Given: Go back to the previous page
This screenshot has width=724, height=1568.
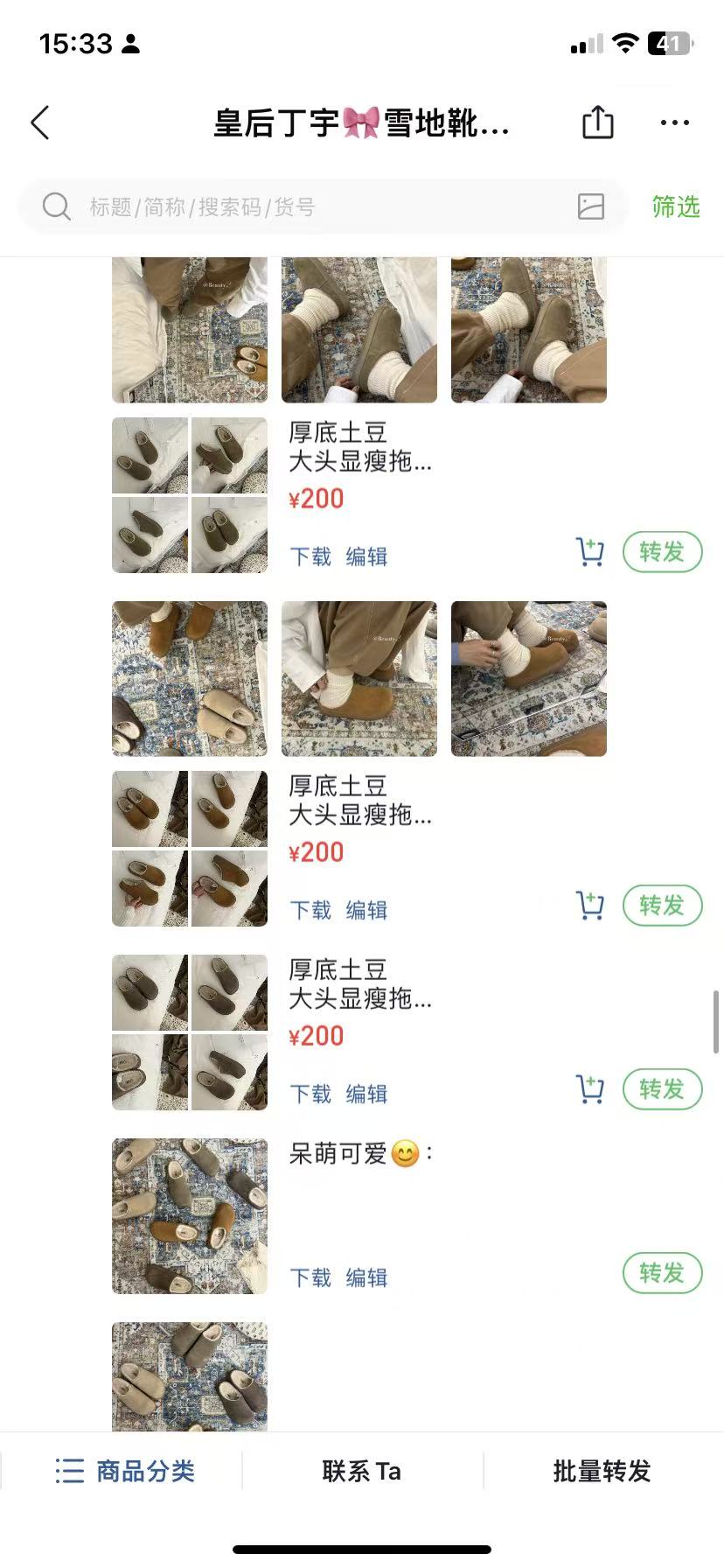Looking at the screenshot, I should [40, 123].
